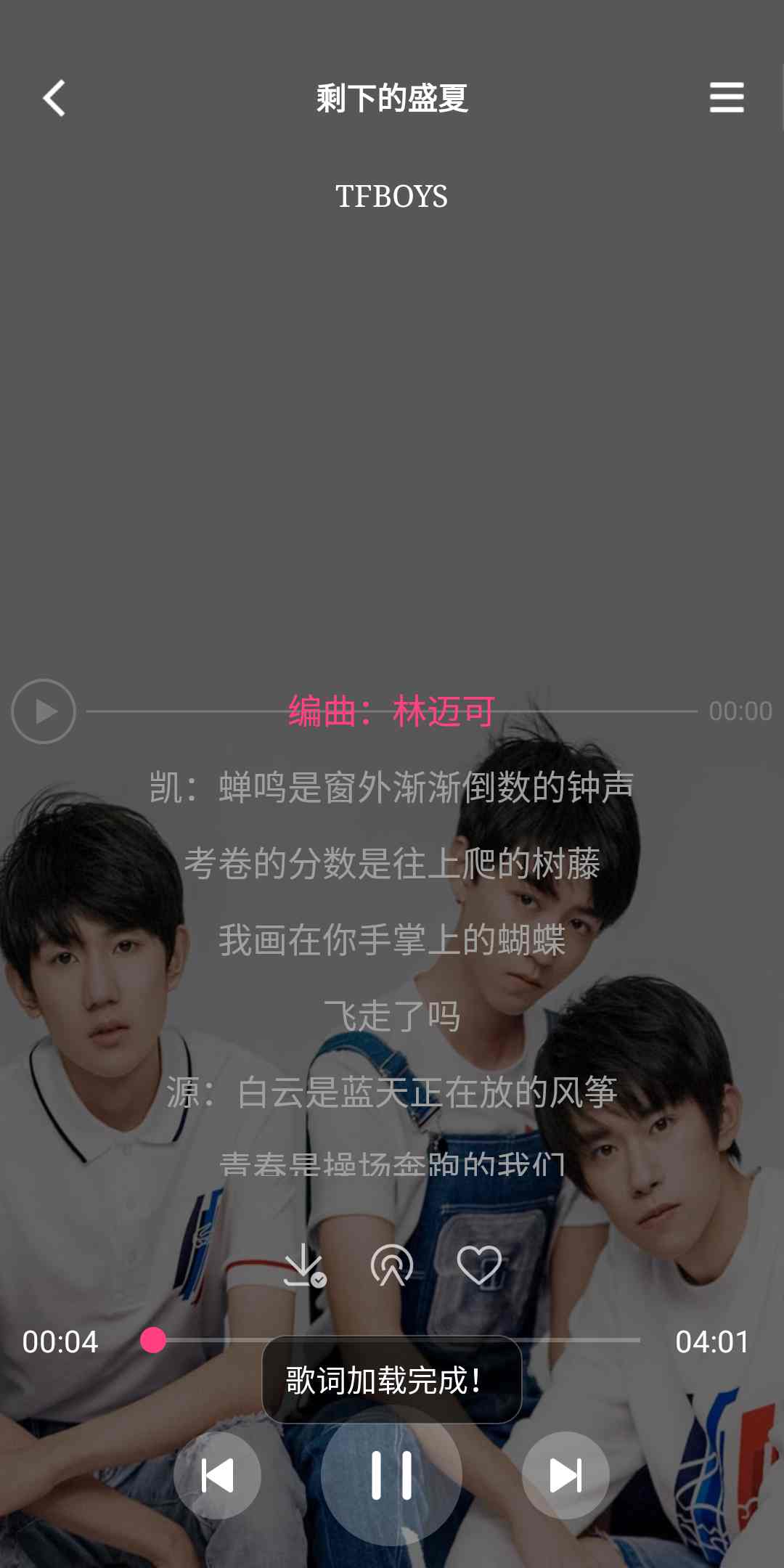Skip to the previous track

(217, 1475)
